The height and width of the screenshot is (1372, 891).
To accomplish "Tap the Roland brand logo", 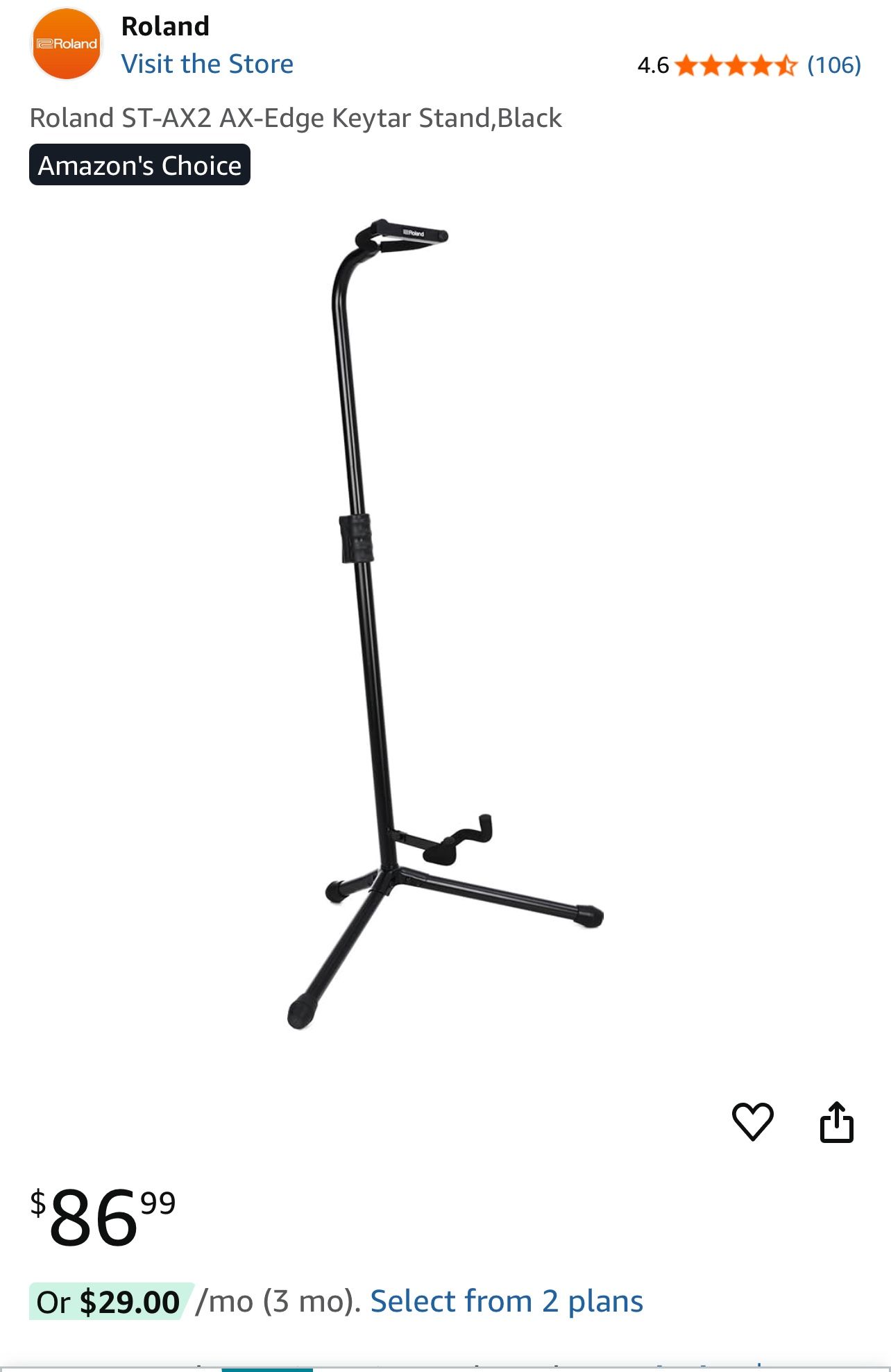I will (67, 44).
